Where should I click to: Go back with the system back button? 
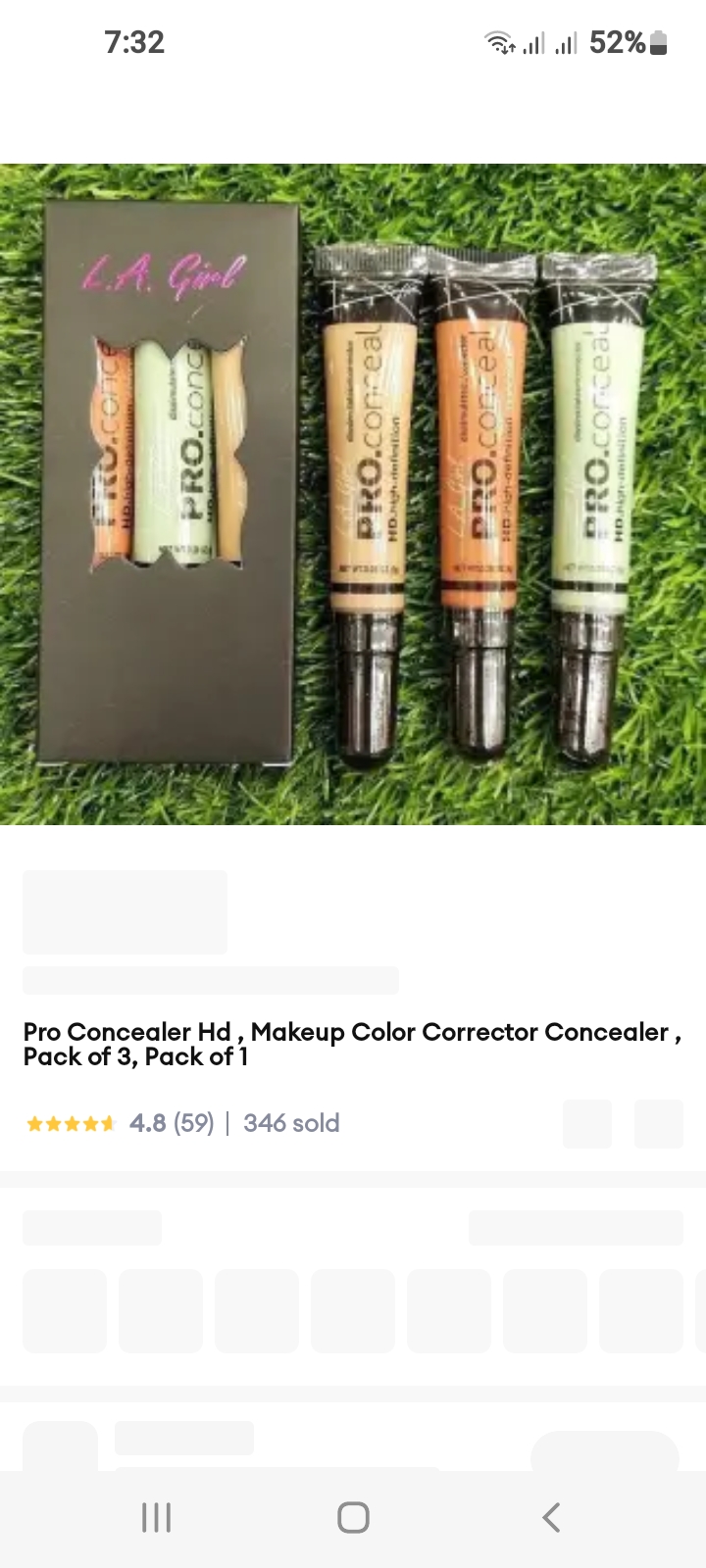tap(550, 1517)
